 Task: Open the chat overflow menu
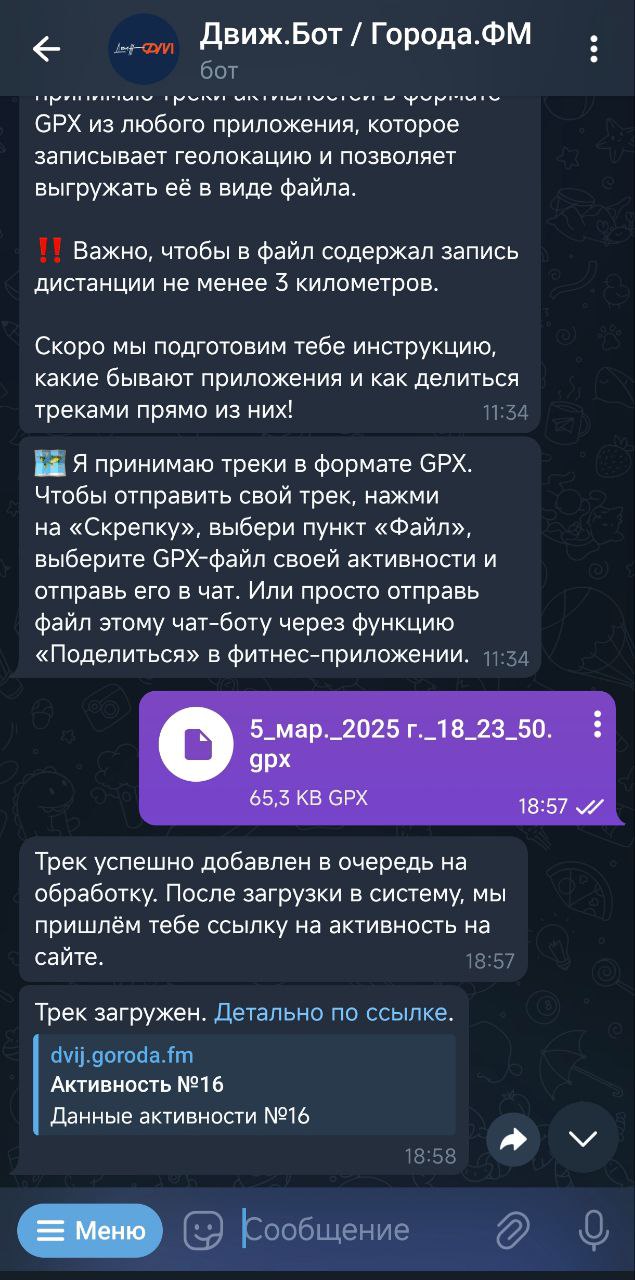pos(594,48)
